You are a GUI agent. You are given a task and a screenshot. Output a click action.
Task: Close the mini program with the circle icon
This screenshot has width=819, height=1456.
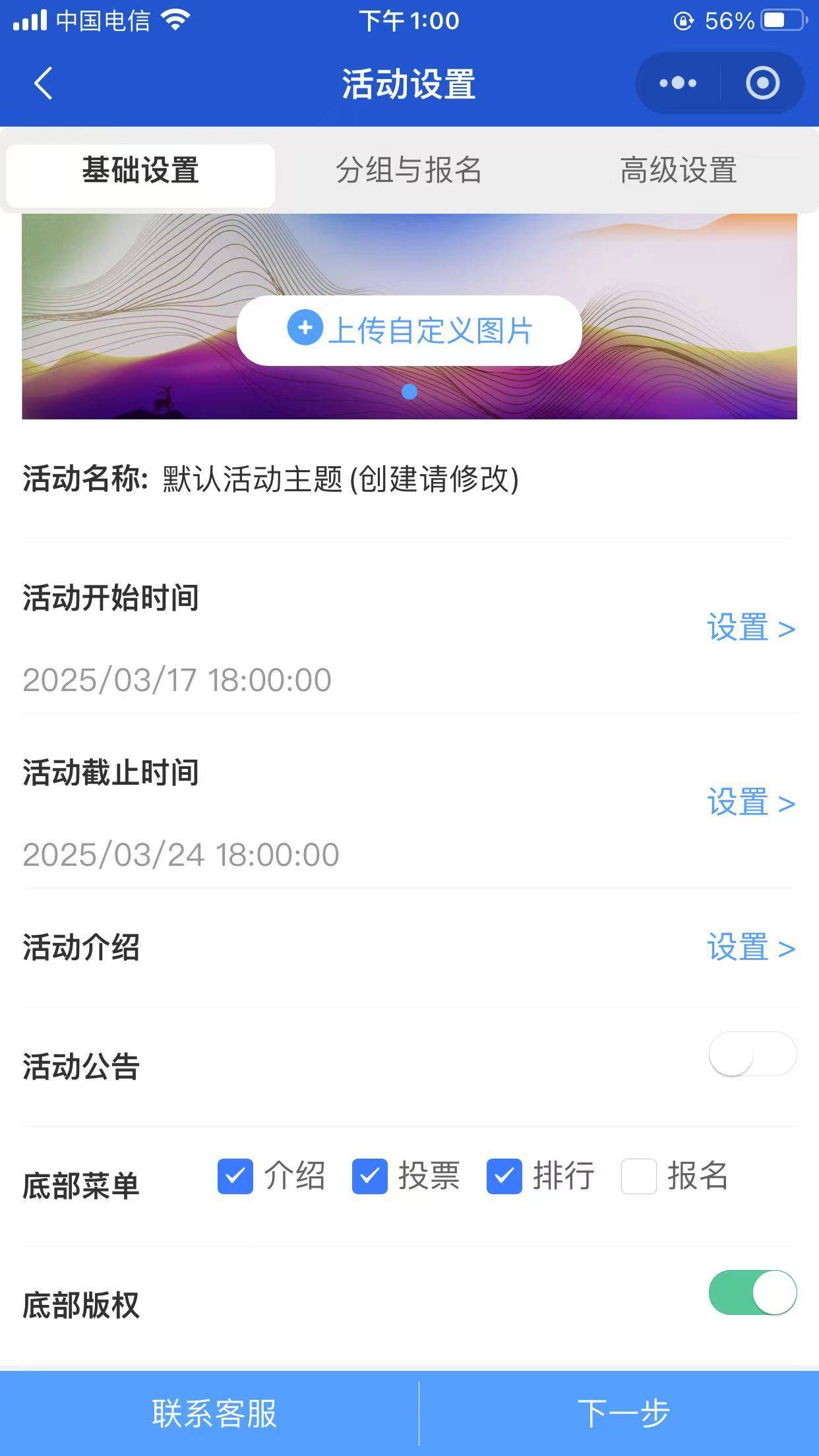(x=762, y=83)
